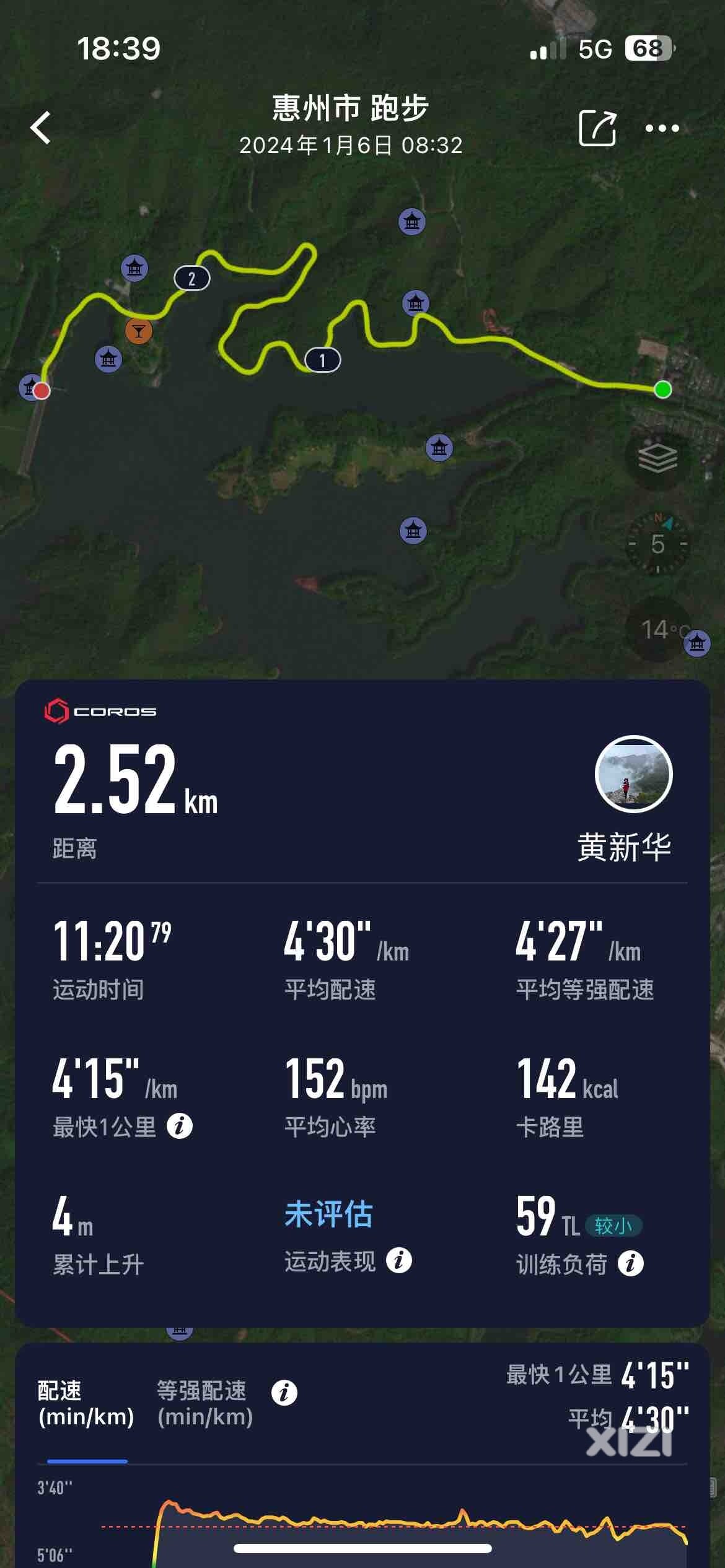The width and height of the screenshot is (725, 1568).
Task: Open the map layers selector
Action: click(657, 459)
